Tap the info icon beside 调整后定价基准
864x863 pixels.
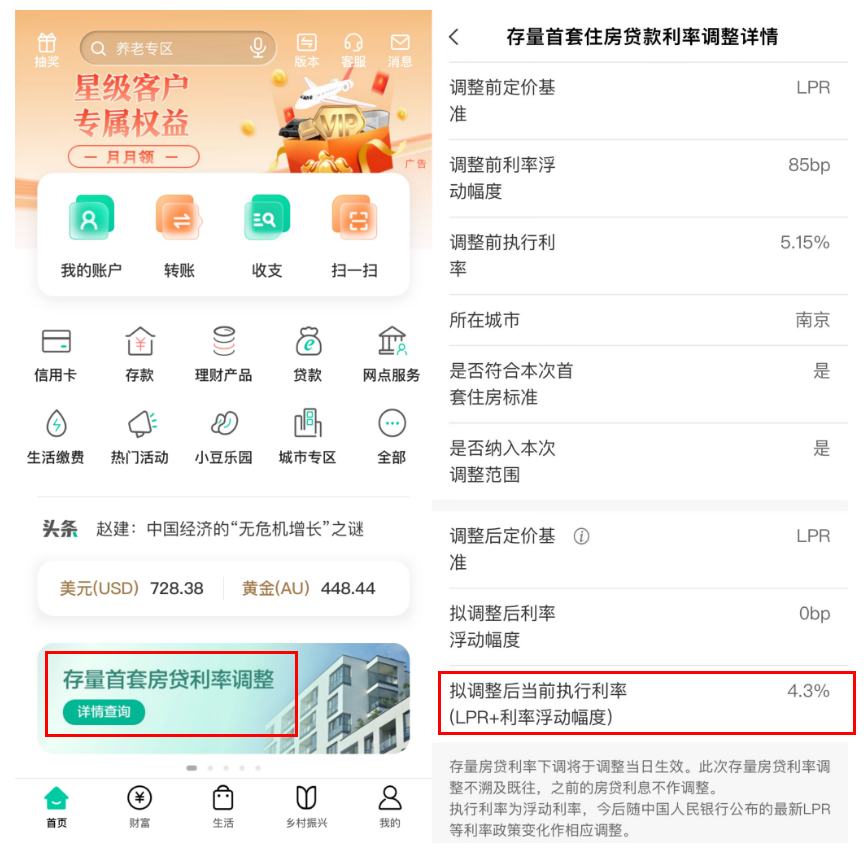(581, 537)
